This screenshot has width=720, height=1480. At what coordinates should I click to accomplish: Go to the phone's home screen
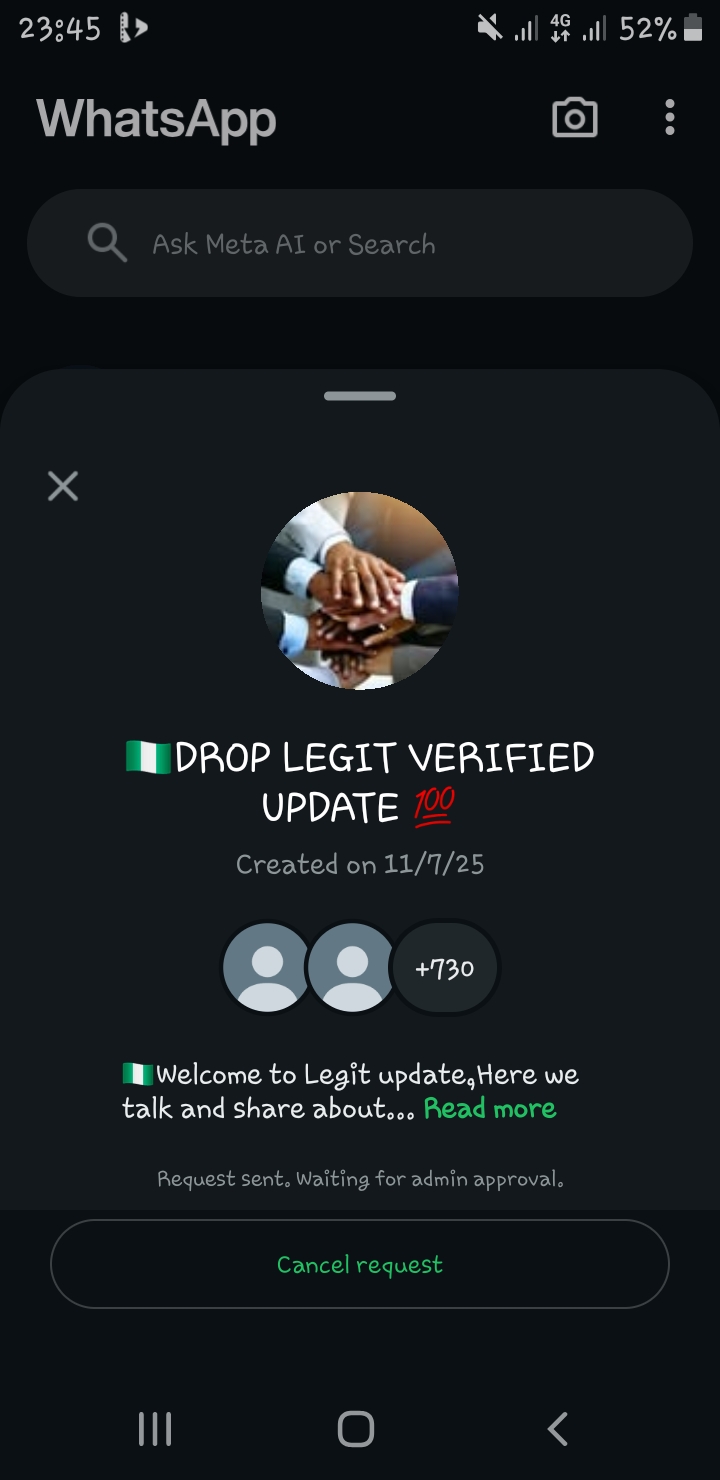click(356, 1429)
